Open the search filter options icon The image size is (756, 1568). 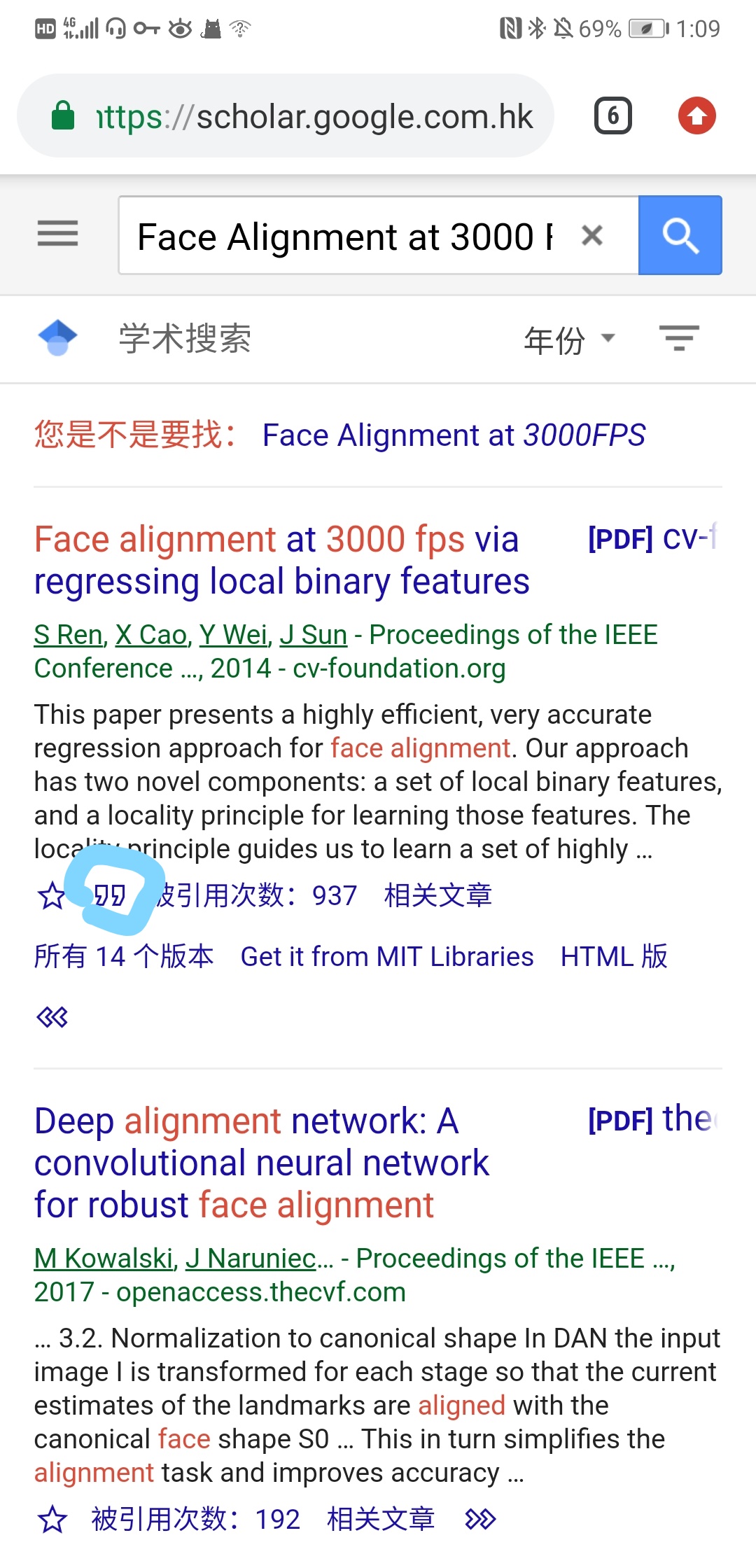pos(679,339)
